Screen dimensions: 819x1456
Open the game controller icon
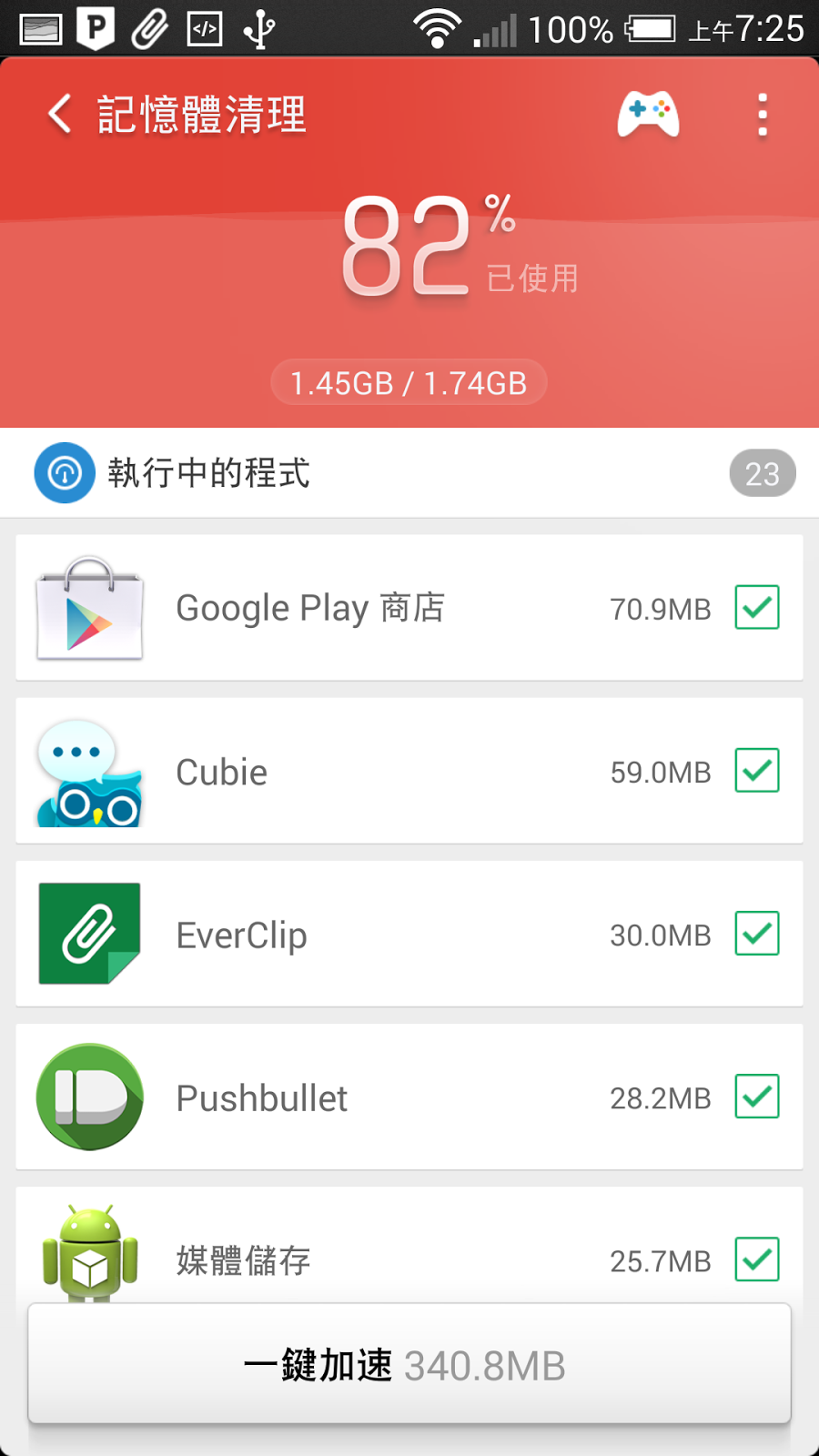point(648,115)
